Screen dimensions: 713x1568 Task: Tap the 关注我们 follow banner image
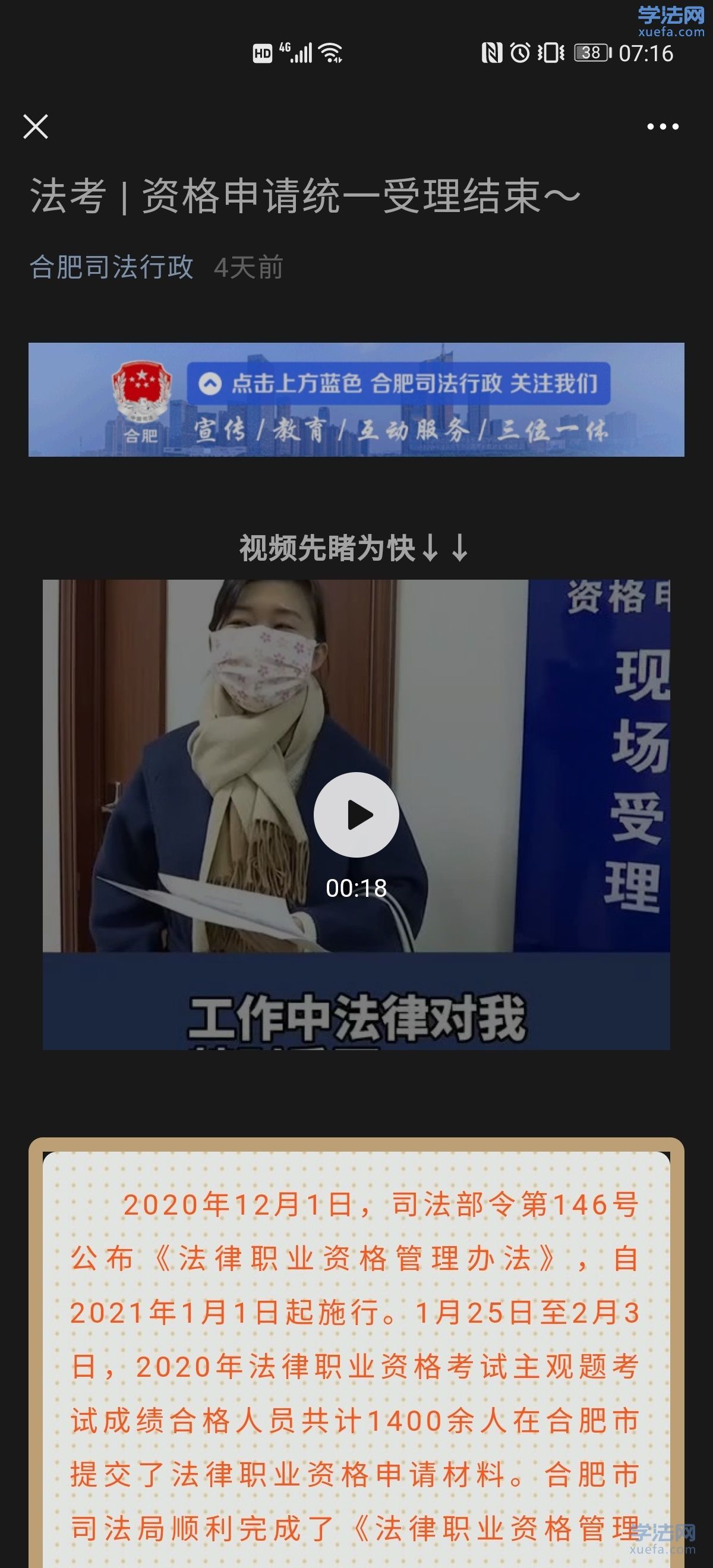[356, 399]
